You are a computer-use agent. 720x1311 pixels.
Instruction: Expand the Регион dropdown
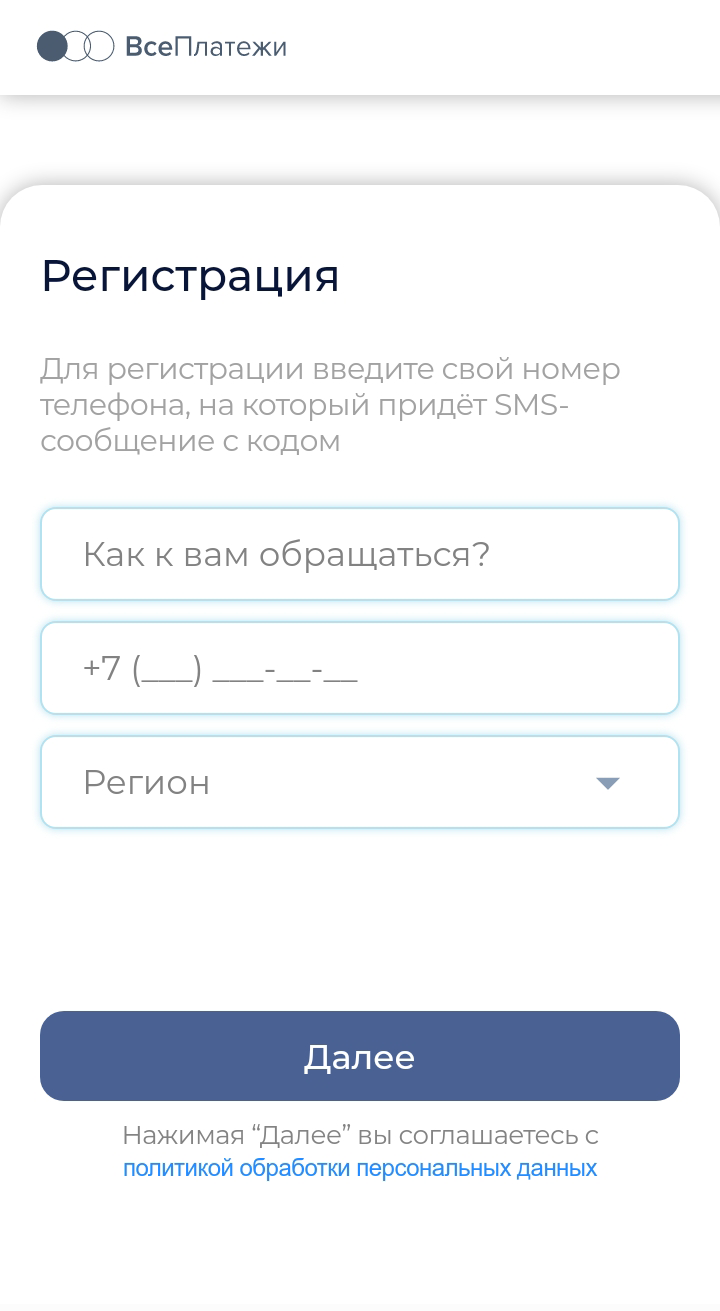click(x=359, y=782)
